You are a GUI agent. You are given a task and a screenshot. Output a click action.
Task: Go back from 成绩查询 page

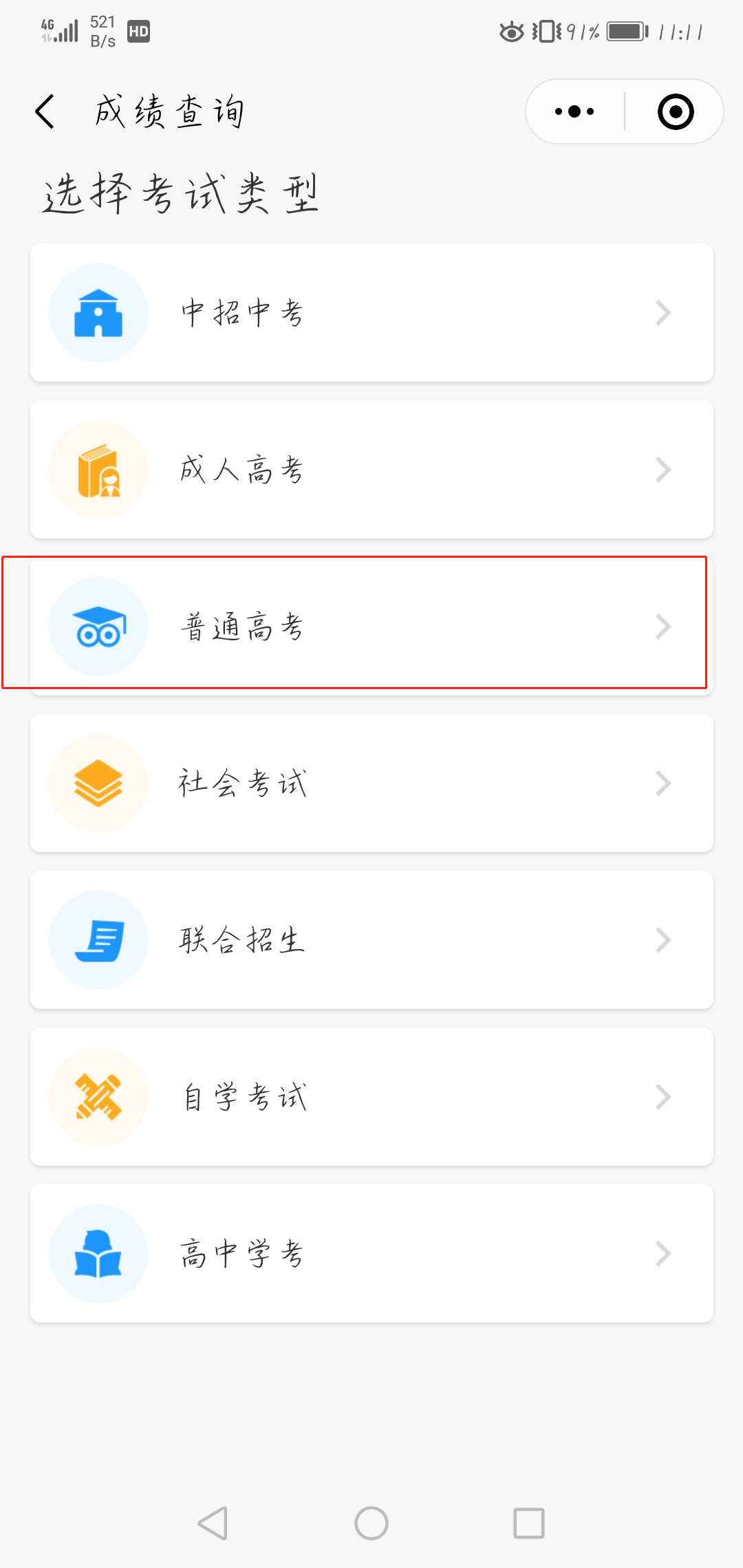tap(45, 112)
